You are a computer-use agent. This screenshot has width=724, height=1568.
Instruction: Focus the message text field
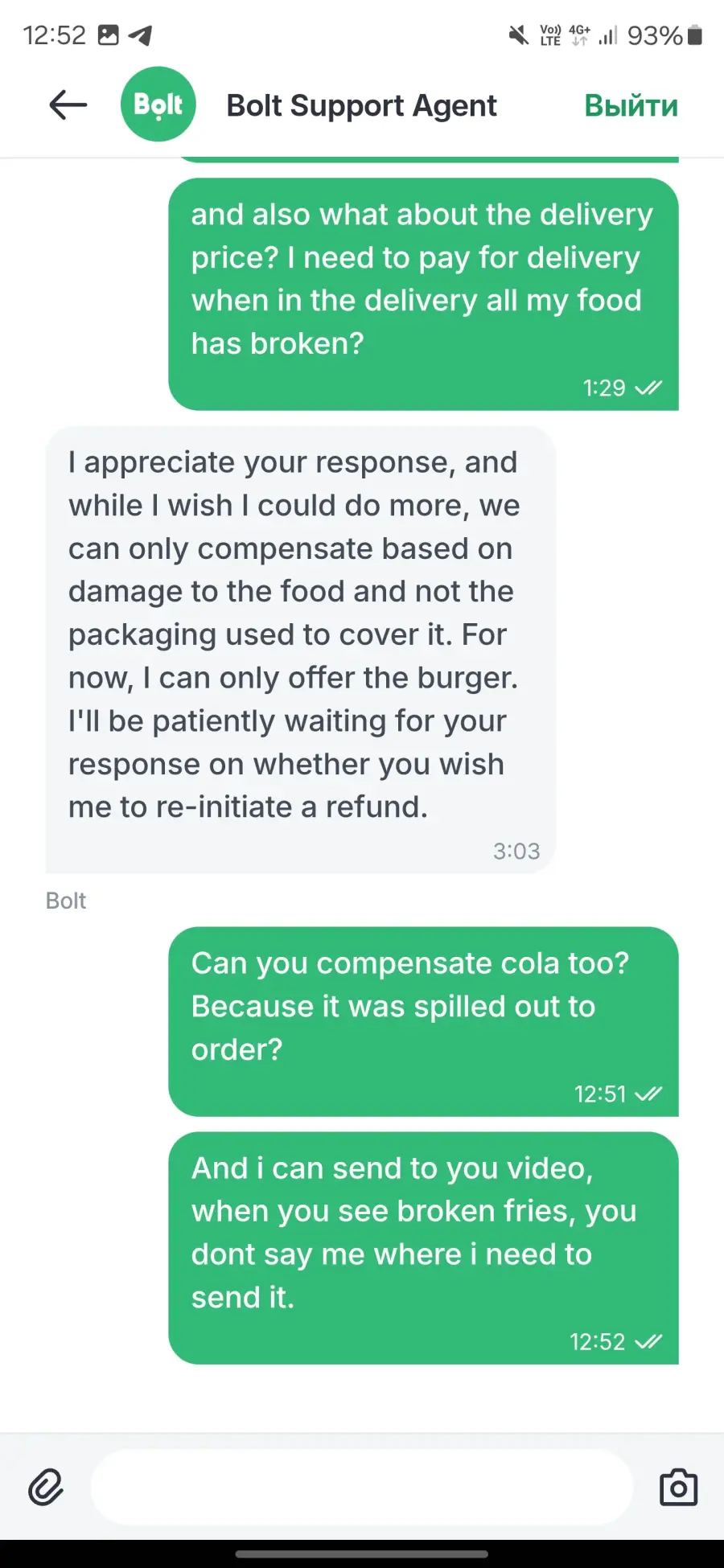point(362,1487)
